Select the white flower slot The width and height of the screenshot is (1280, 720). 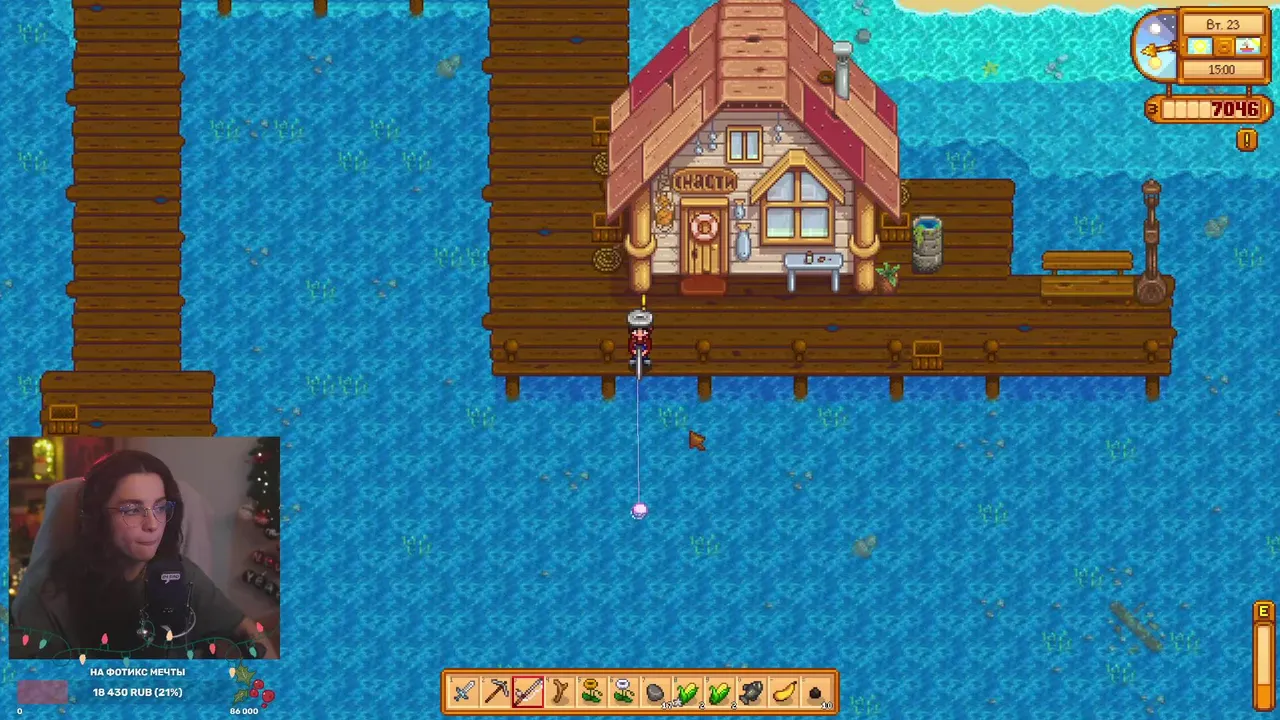[x=624, y=692]
